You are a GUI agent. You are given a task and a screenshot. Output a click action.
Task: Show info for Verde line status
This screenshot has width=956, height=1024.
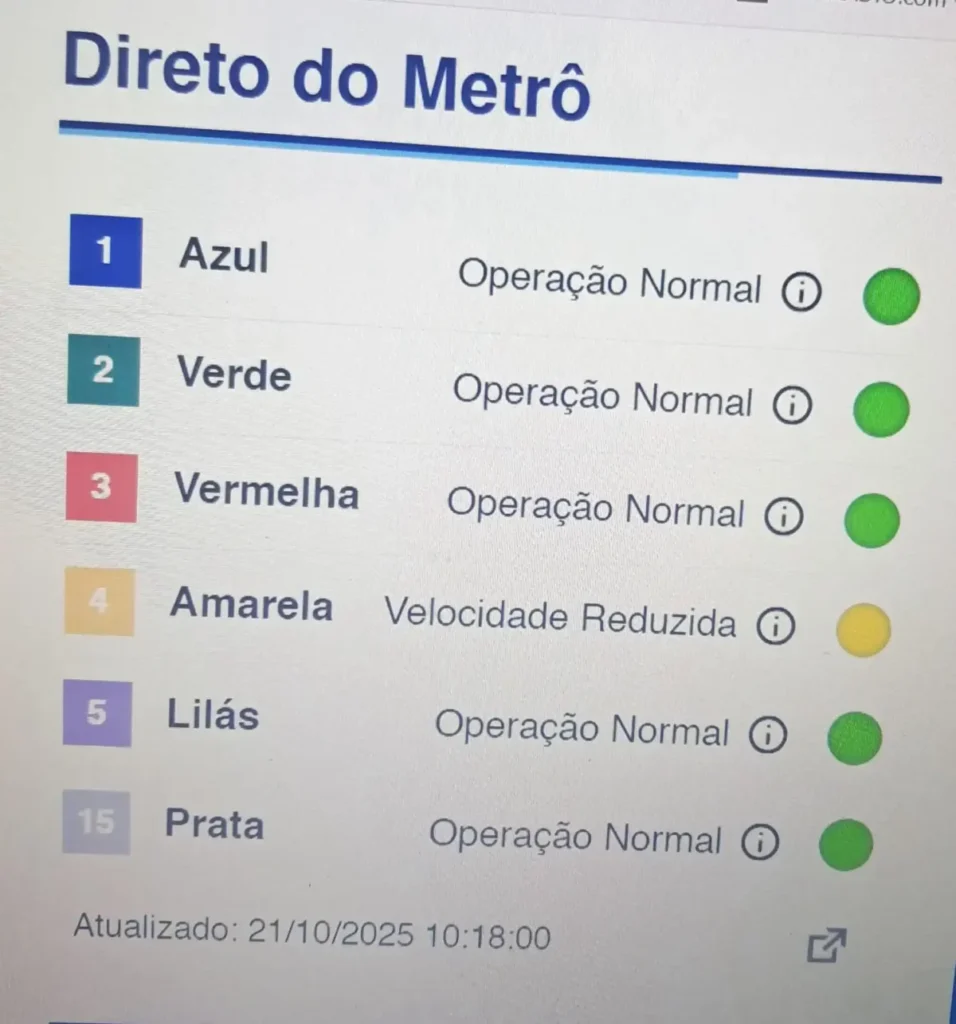793,405
